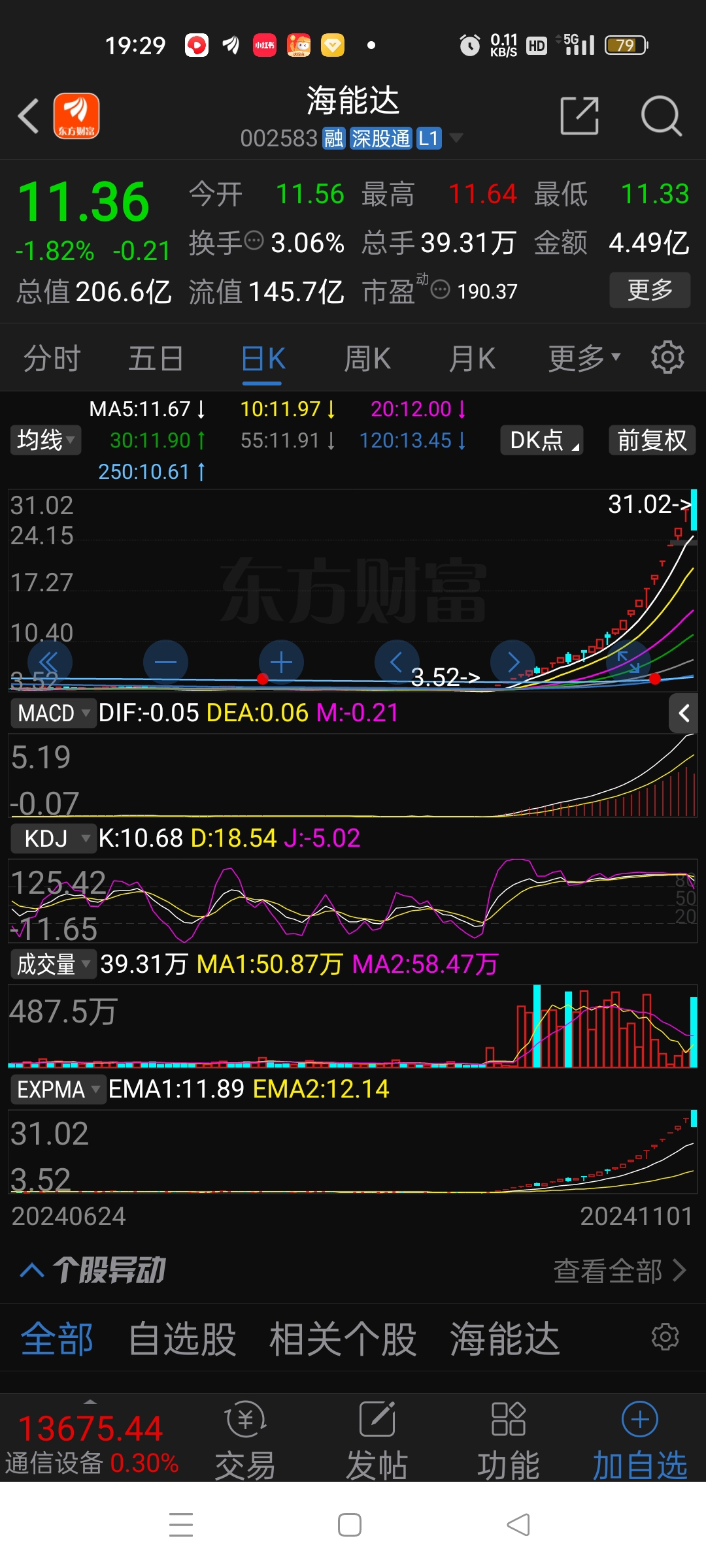
Task: Share this stock page
Action: [x=580, y=116]
